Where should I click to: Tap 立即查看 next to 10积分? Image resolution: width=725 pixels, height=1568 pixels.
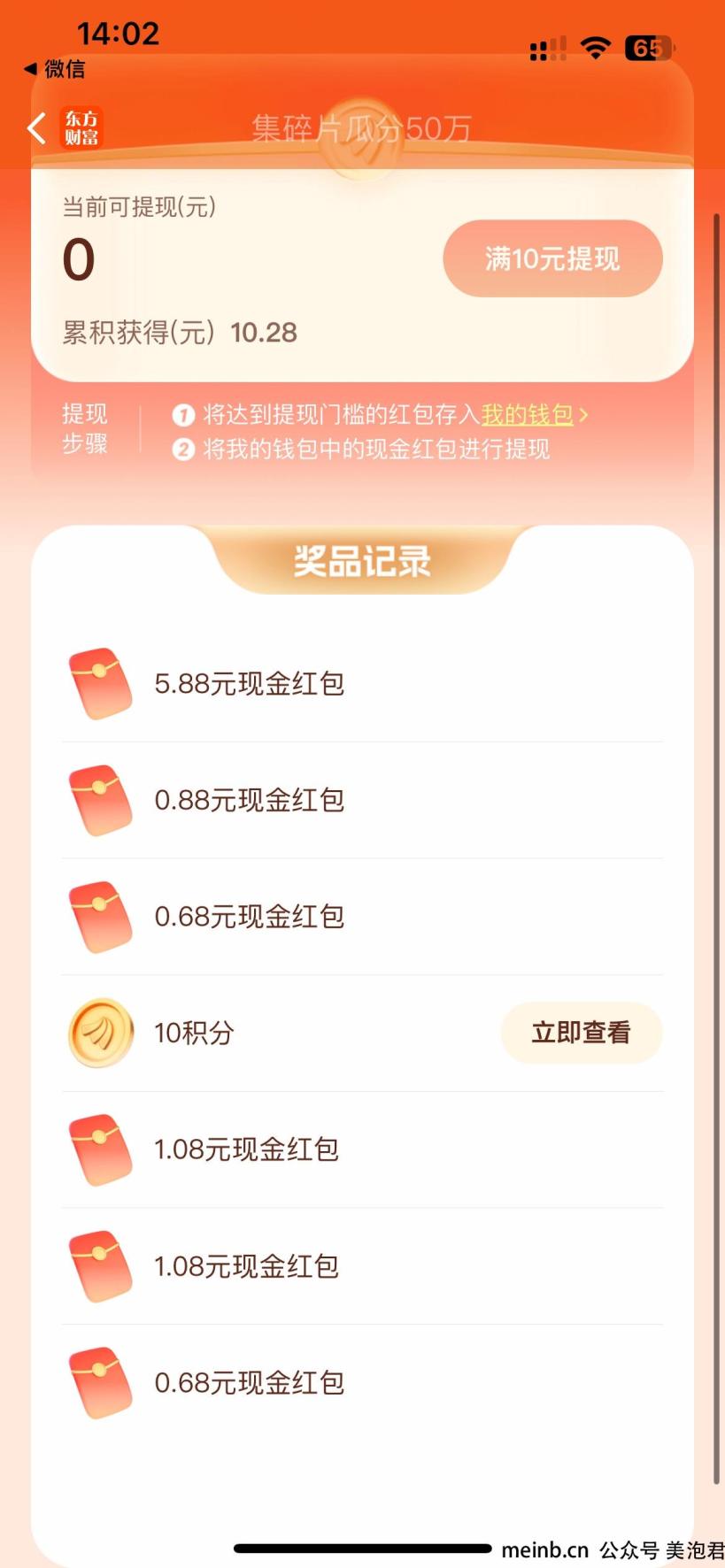(x=581, y=1033)
